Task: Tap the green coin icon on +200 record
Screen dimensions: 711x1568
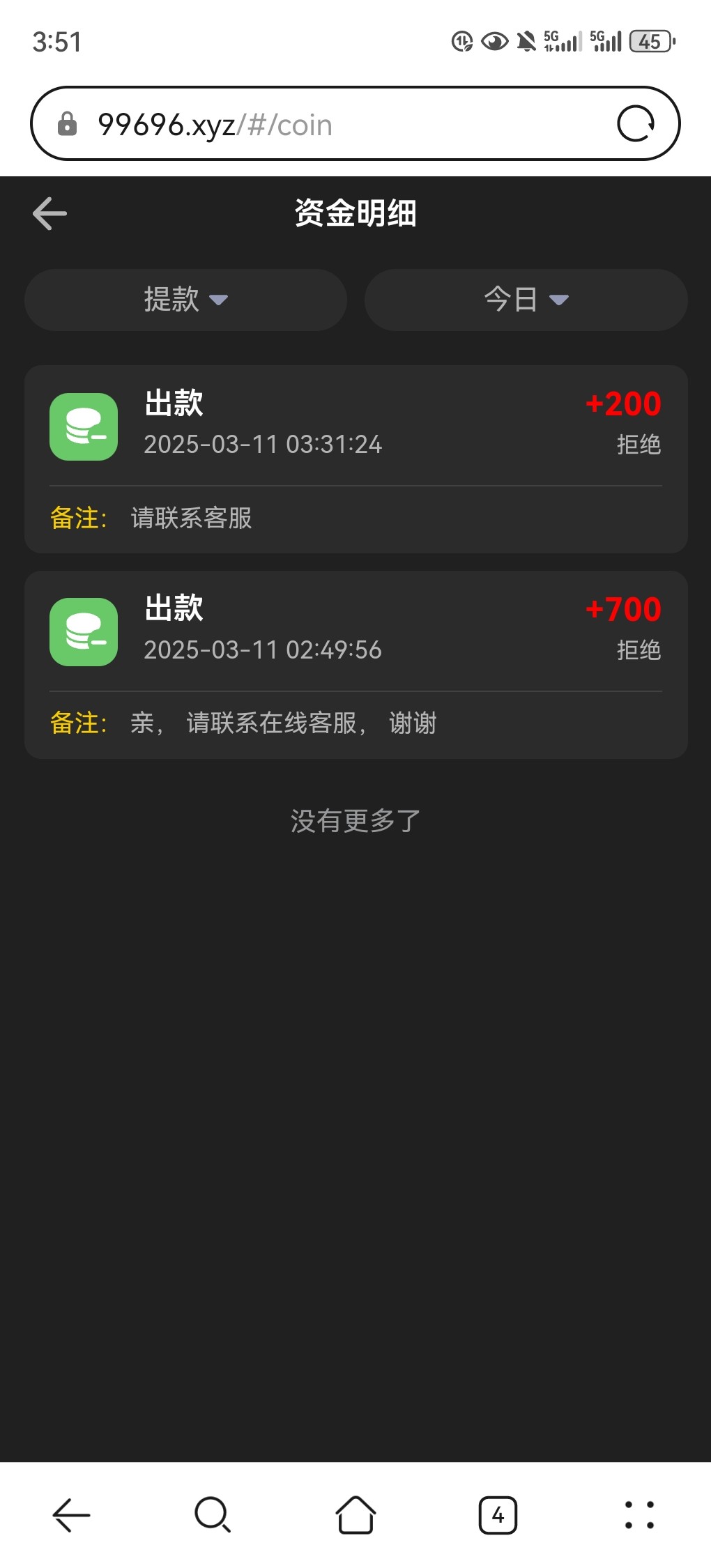Action: point(83,426)
